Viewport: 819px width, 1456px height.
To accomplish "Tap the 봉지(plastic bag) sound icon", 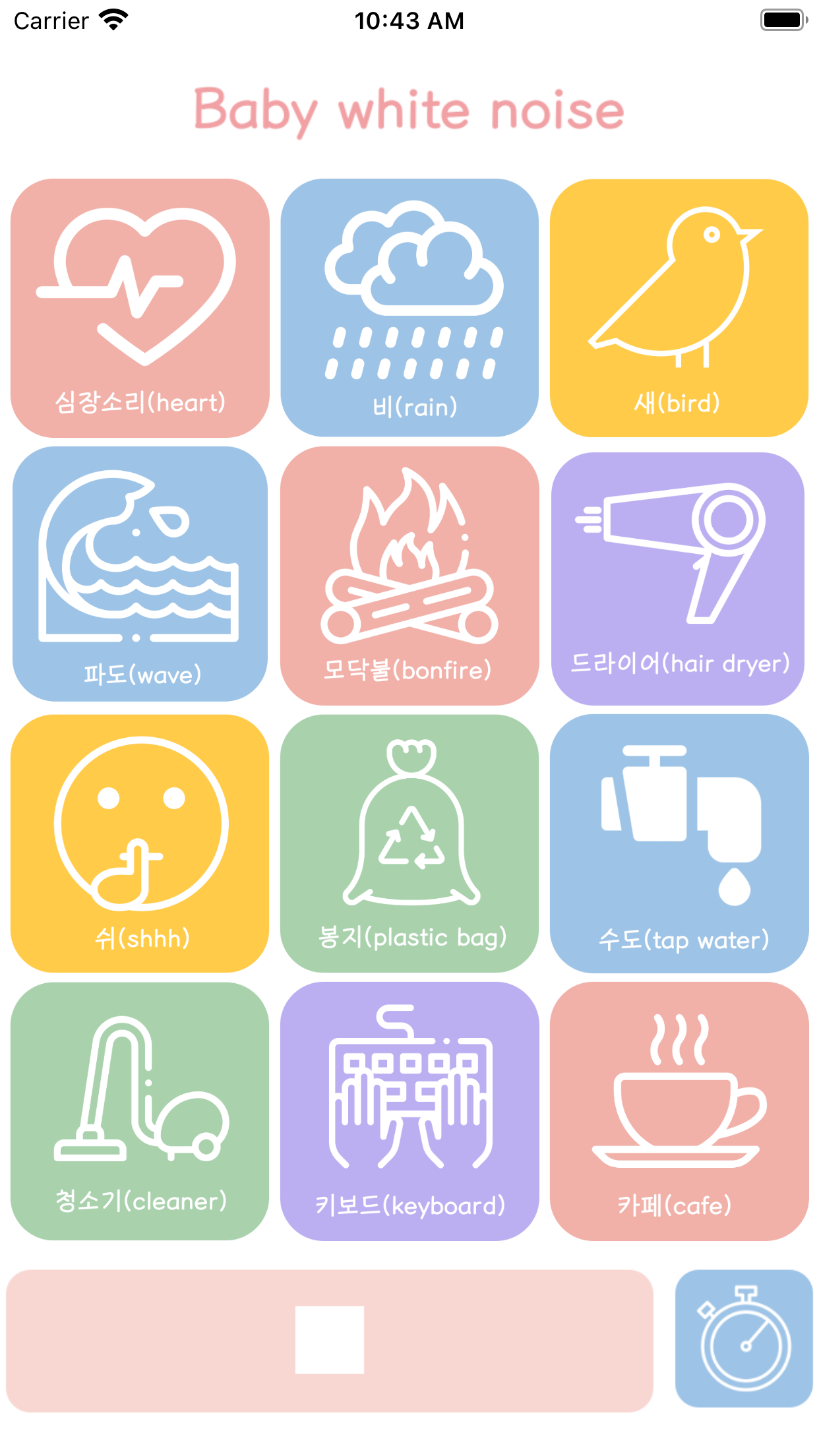I will pyautogui.click(x=409, y=851).
